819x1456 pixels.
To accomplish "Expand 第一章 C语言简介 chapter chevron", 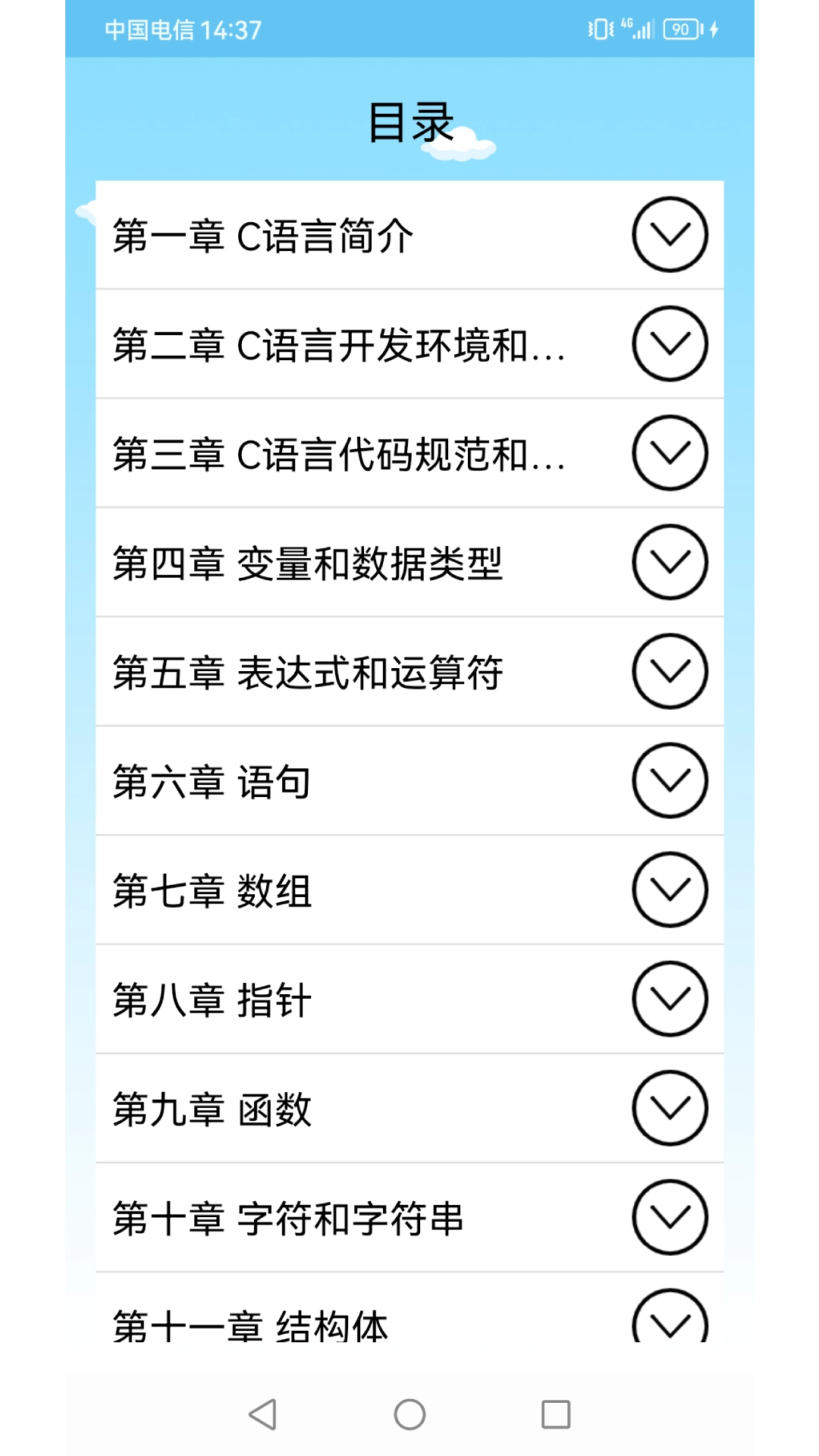I will pyautogui.click(x=670, y=235).
